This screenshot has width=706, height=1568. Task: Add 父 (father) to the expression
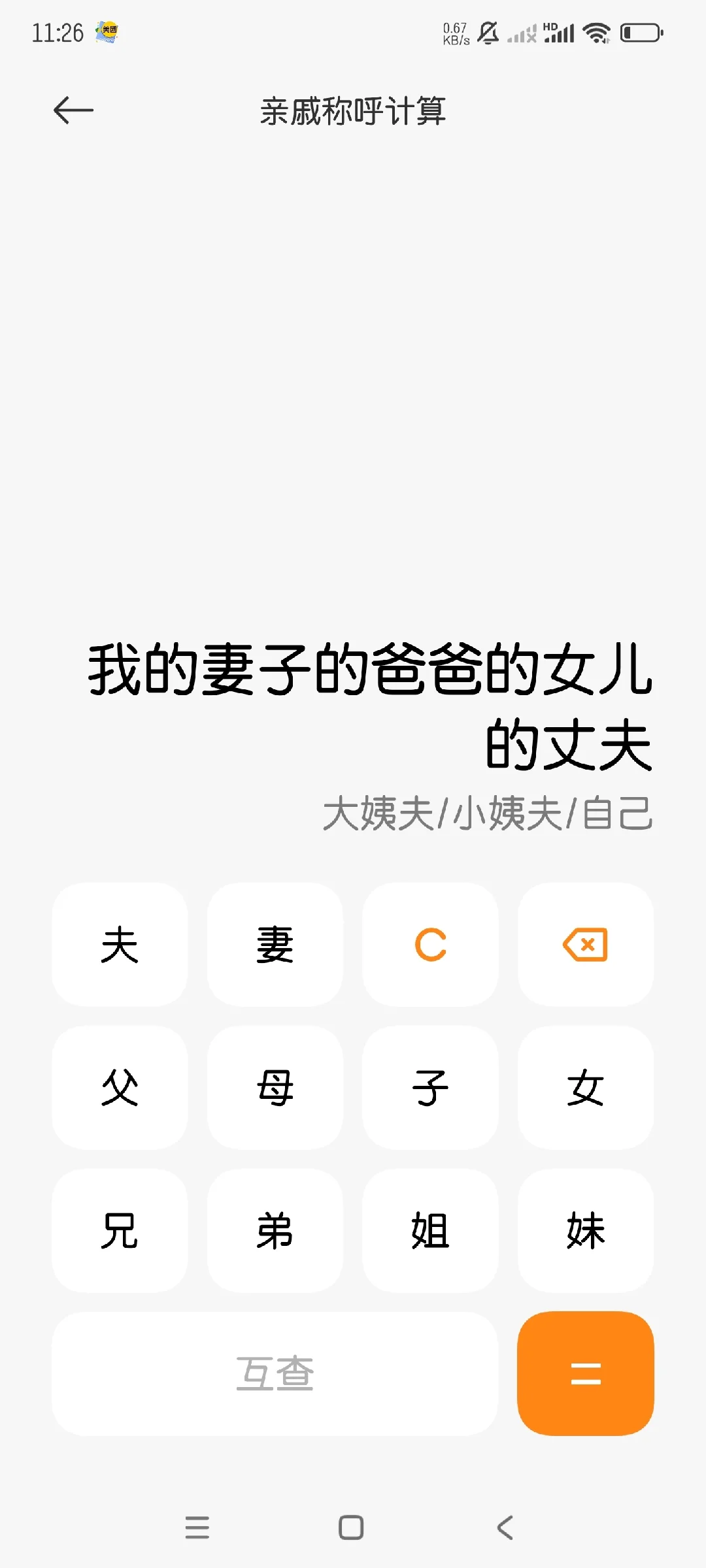(120, 1088)
